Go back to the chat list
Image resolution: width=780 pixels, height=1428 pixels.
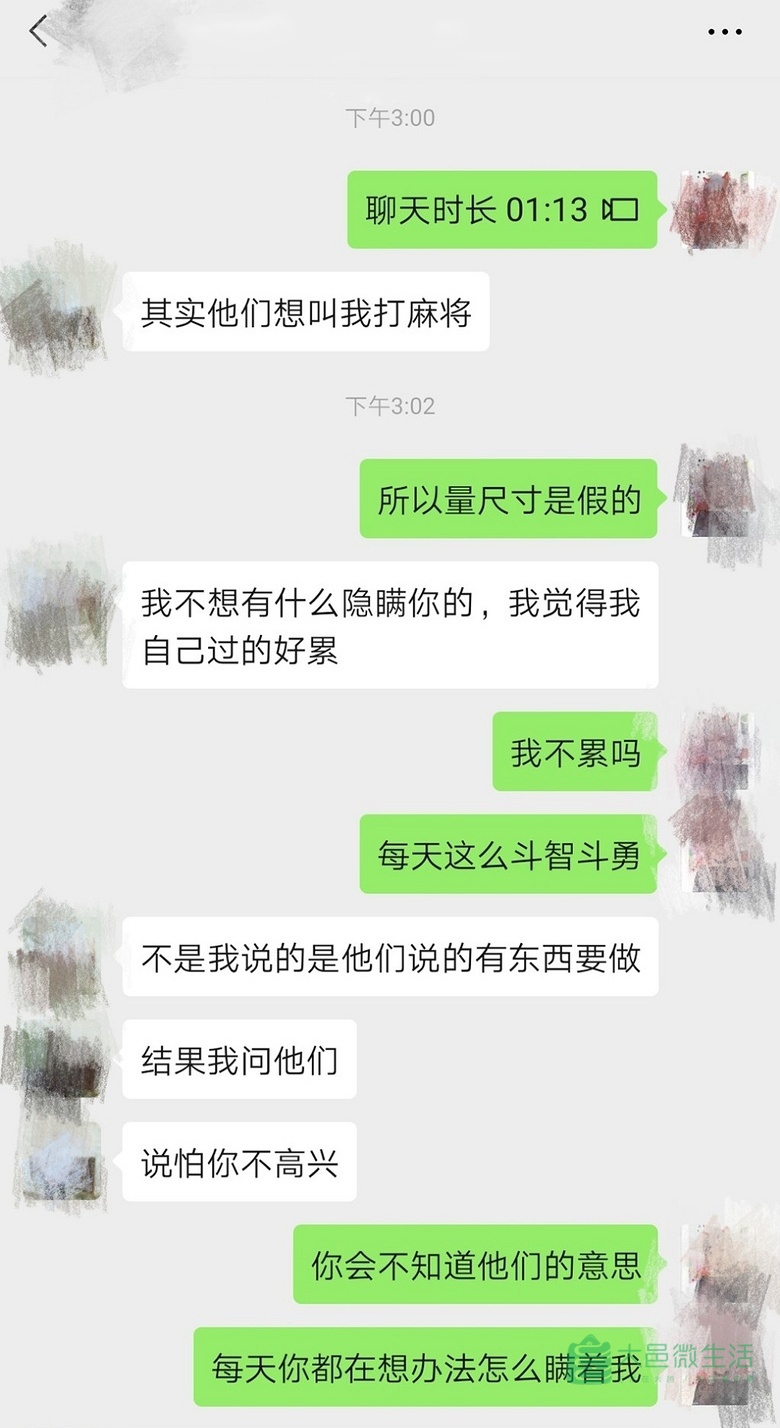click(x=38, y=32)
